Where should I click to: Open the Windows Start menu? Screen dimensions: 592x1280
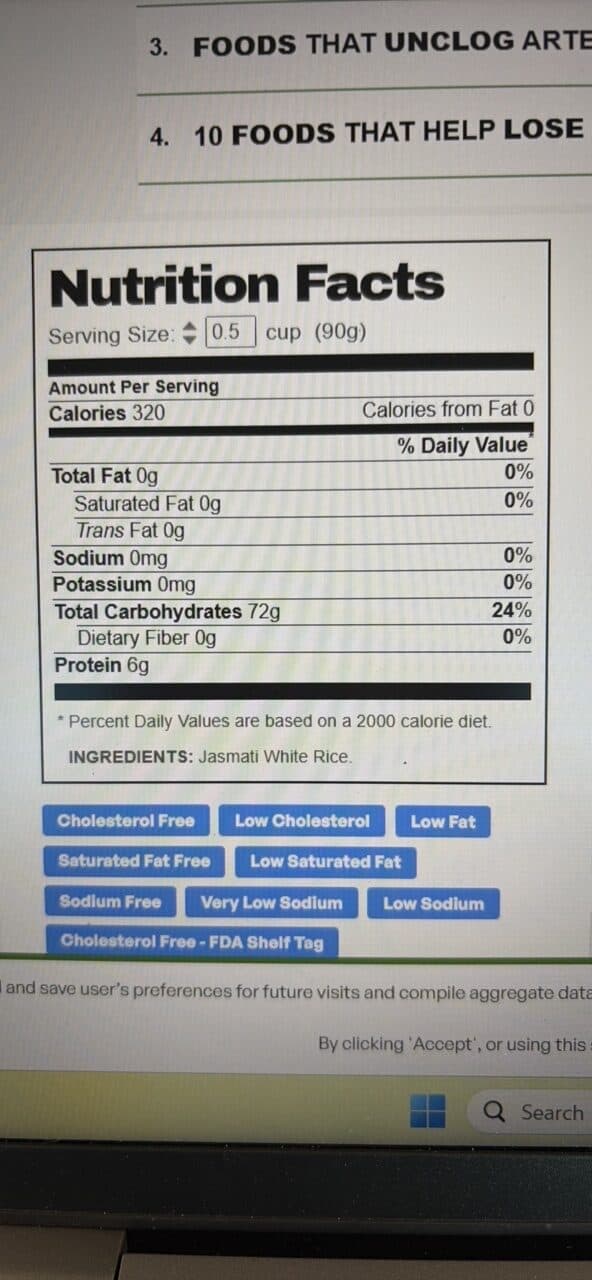coord(430,1111)
